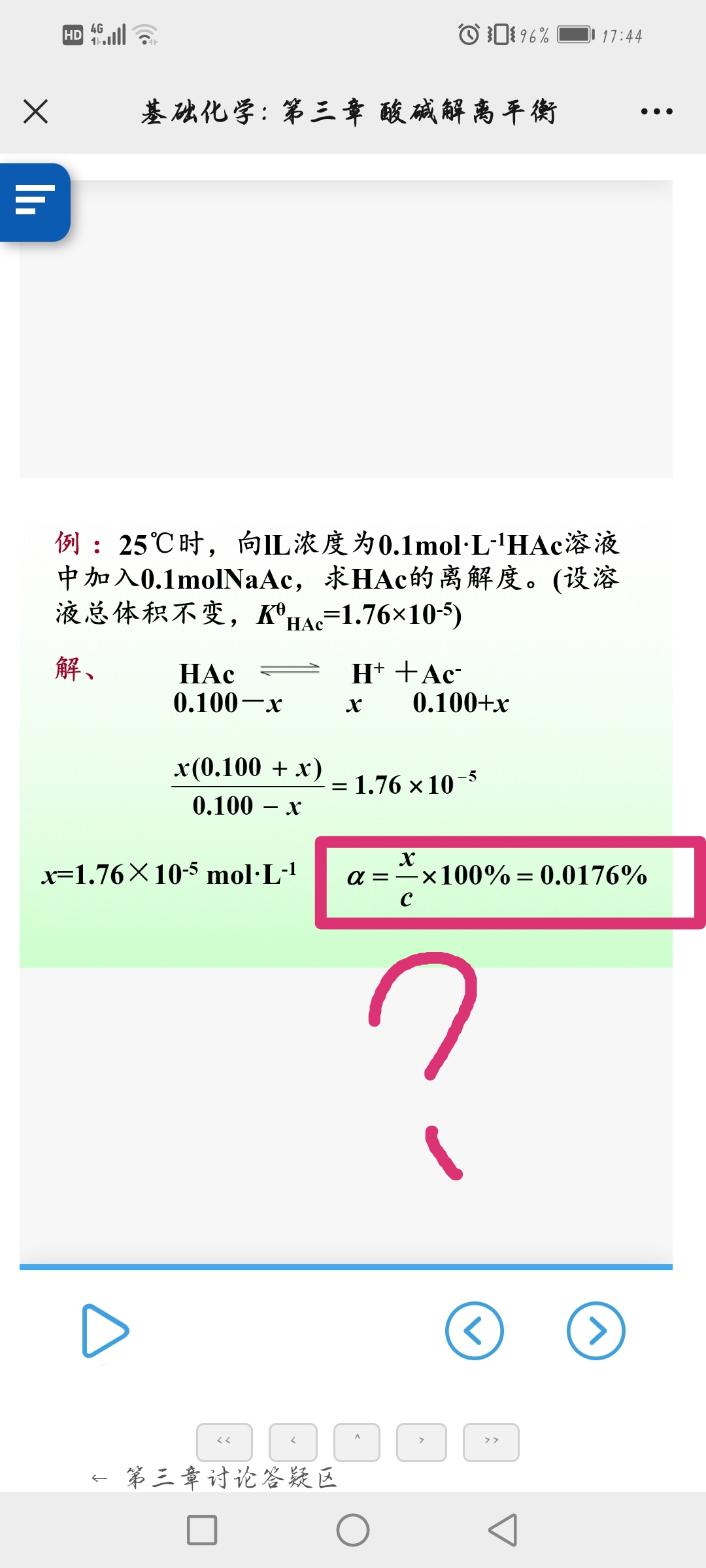This screenshot has width=706, height=1568.
Task: Open the blue side menu button
Action: pyautogui.click(x=35, y=202)
